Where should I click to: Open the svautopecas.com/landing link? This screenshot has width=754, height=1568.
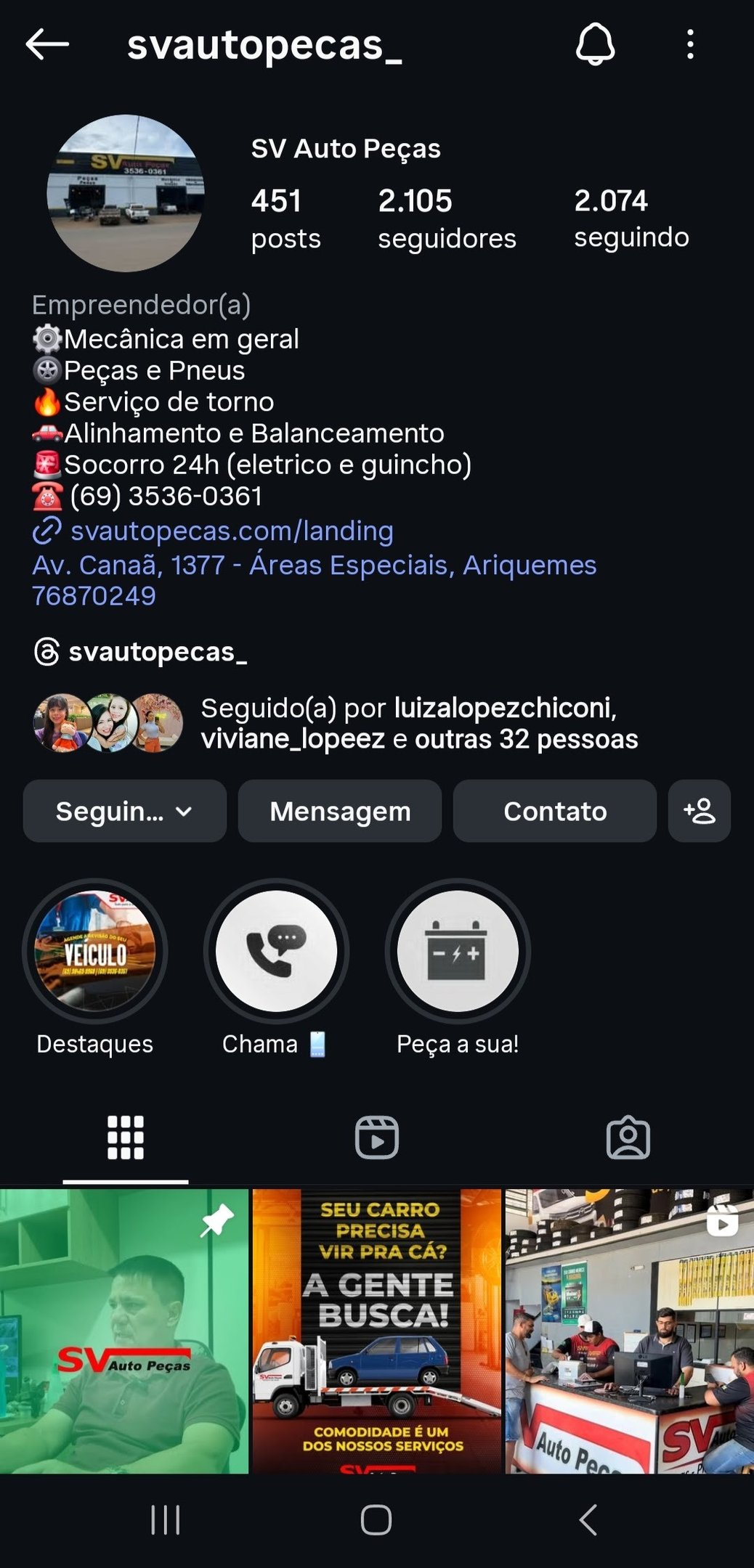231,531
